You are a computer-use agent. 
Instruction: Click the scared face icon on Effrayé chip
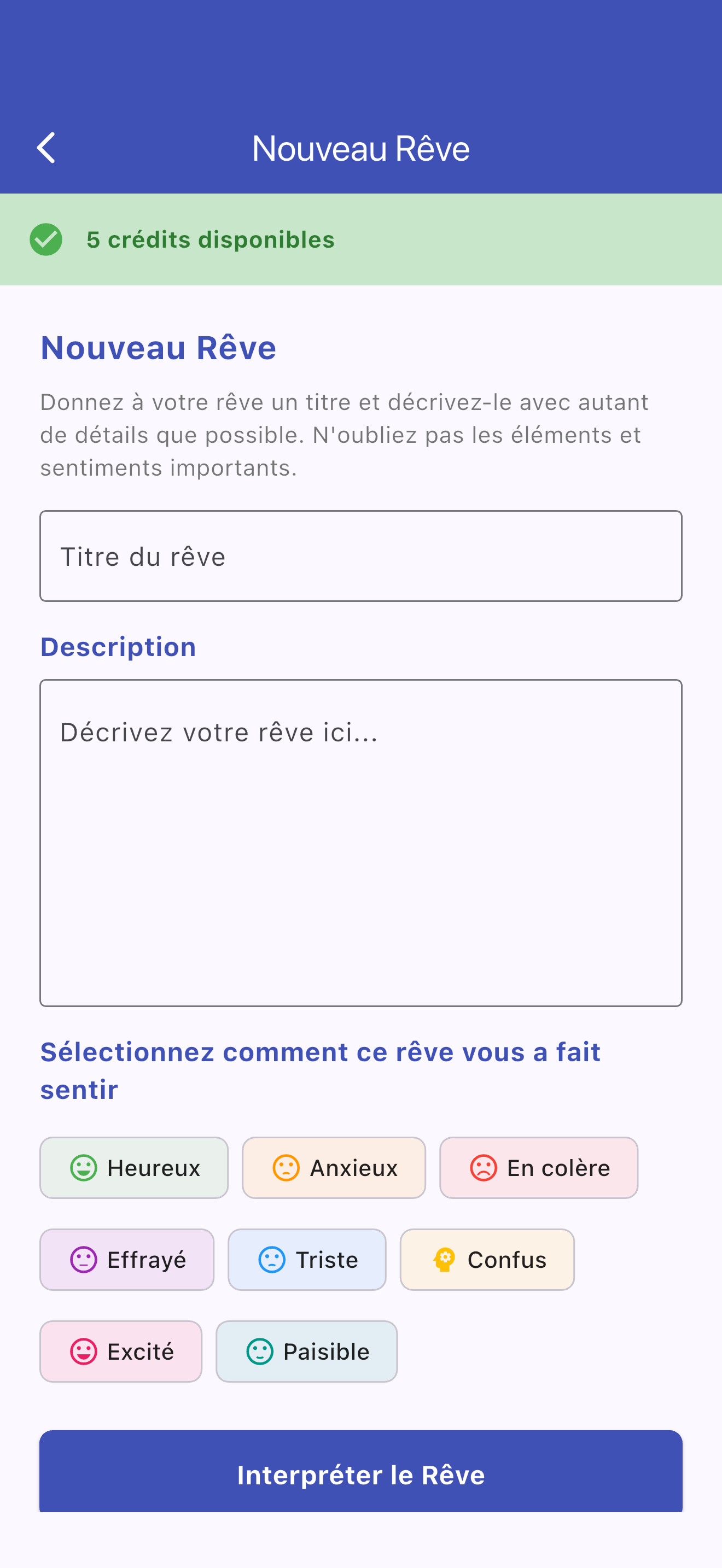(85, 1260)
